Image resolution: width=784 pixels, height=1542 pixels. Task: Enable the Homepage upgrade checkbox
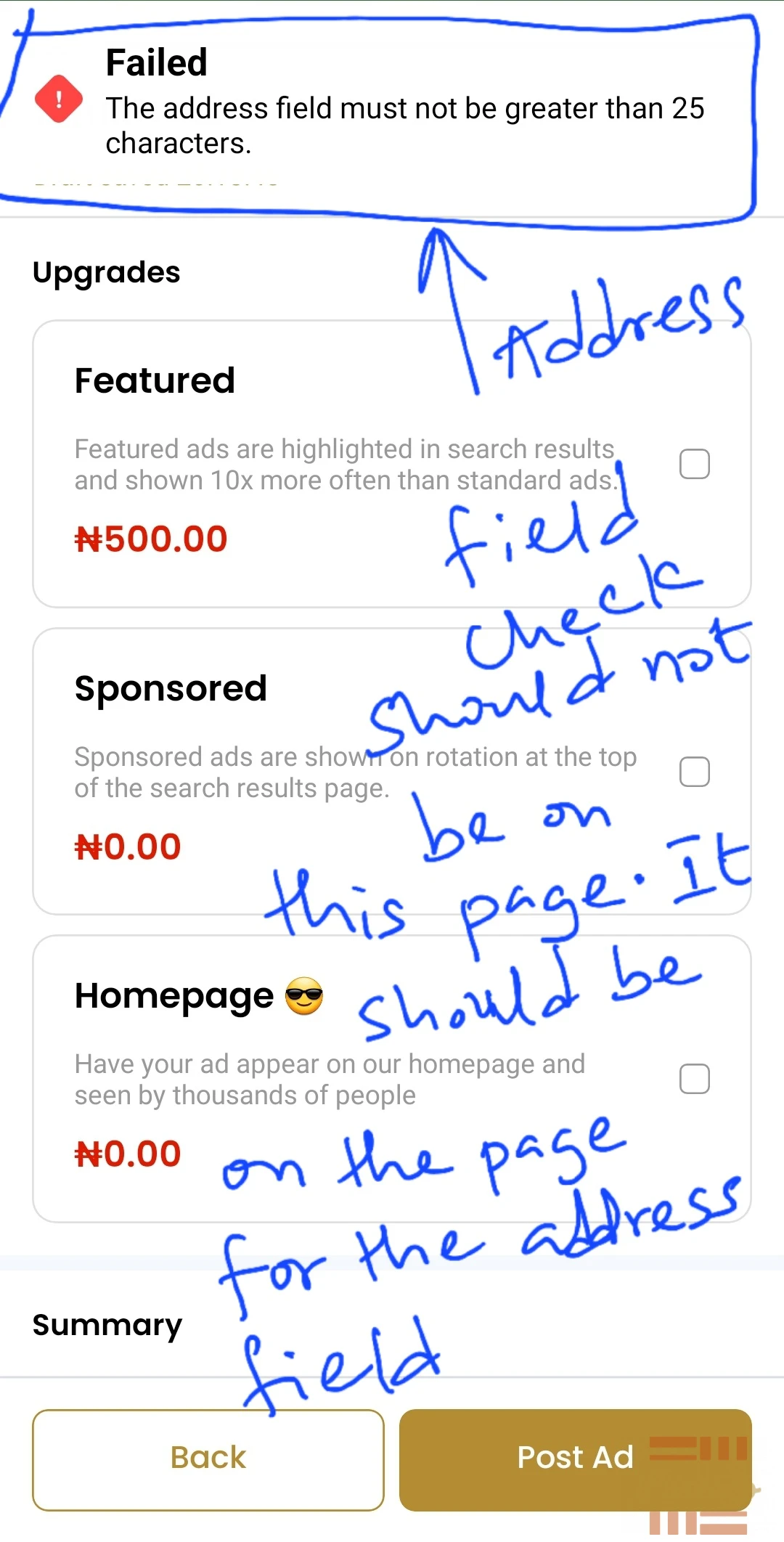coord(694,1079)
